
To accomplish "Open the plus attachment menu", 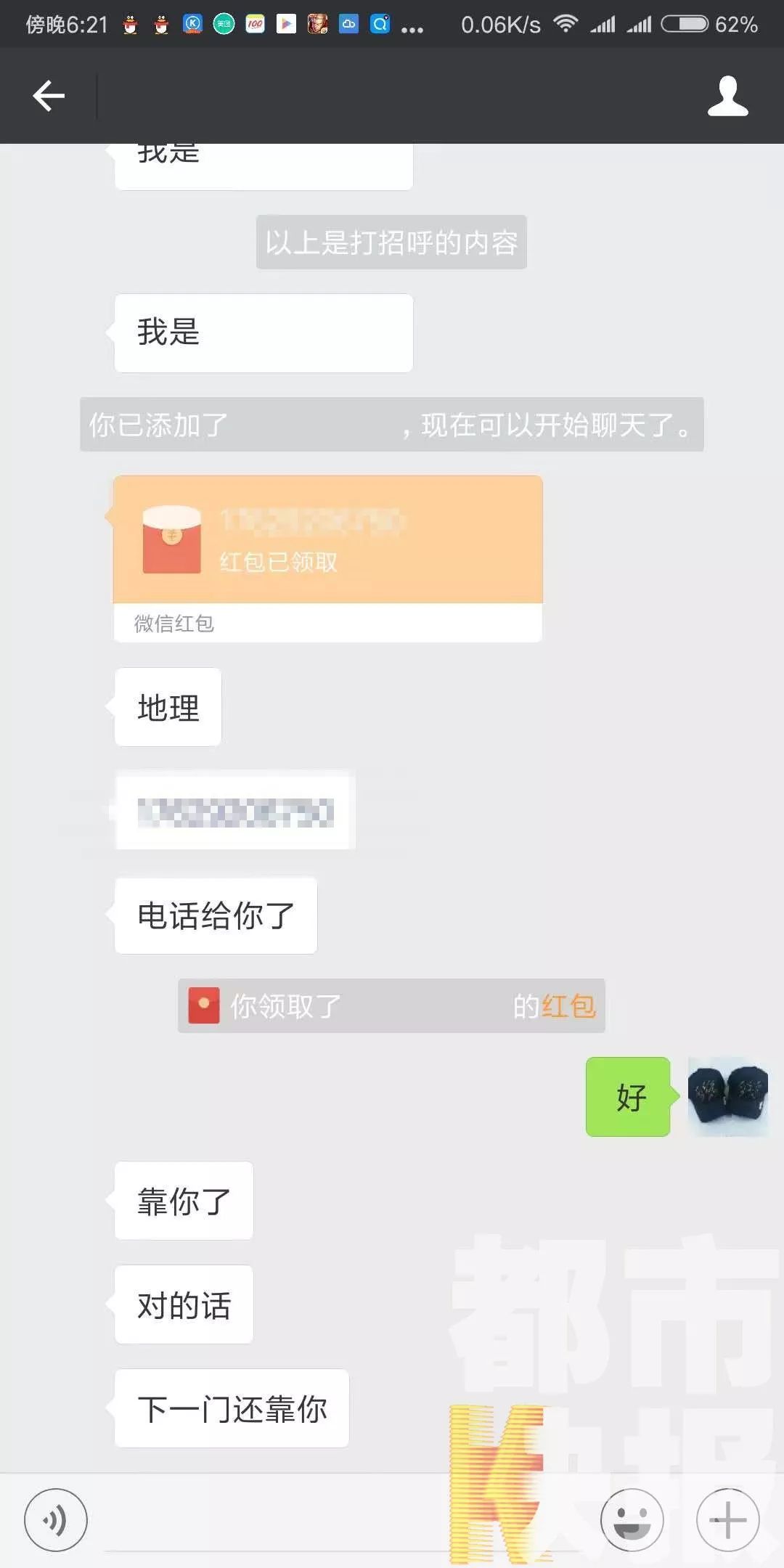I will point(727,1519).
